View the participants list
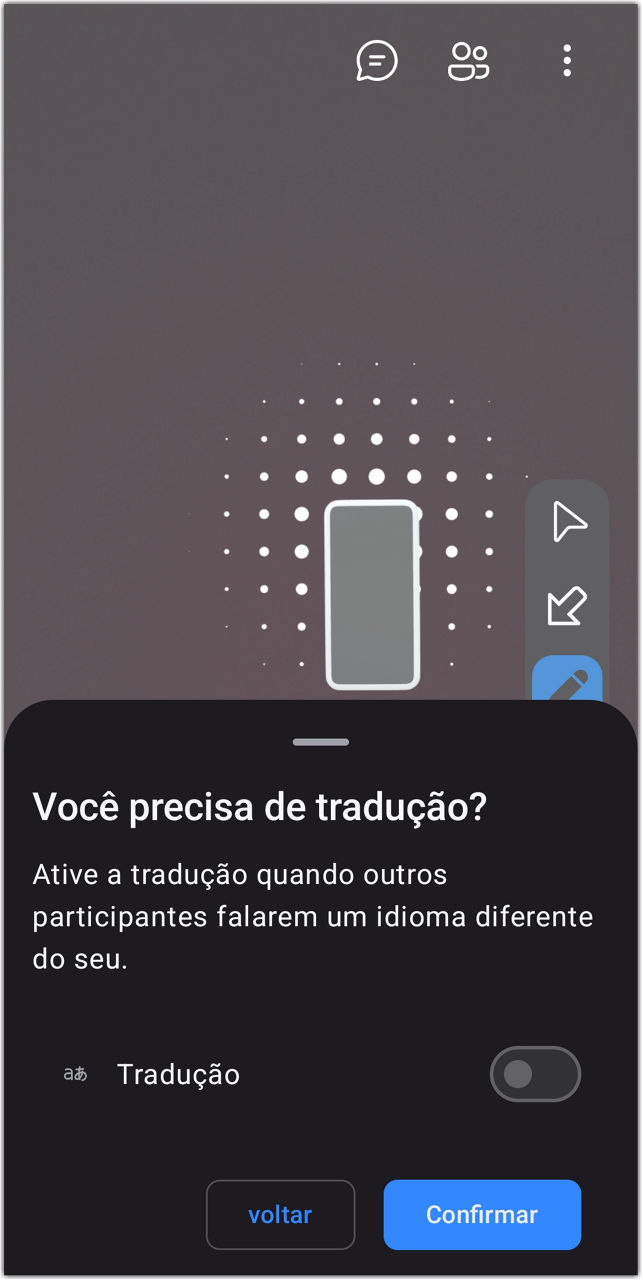This screenshot has width=643, height=1280. point(468,61)
